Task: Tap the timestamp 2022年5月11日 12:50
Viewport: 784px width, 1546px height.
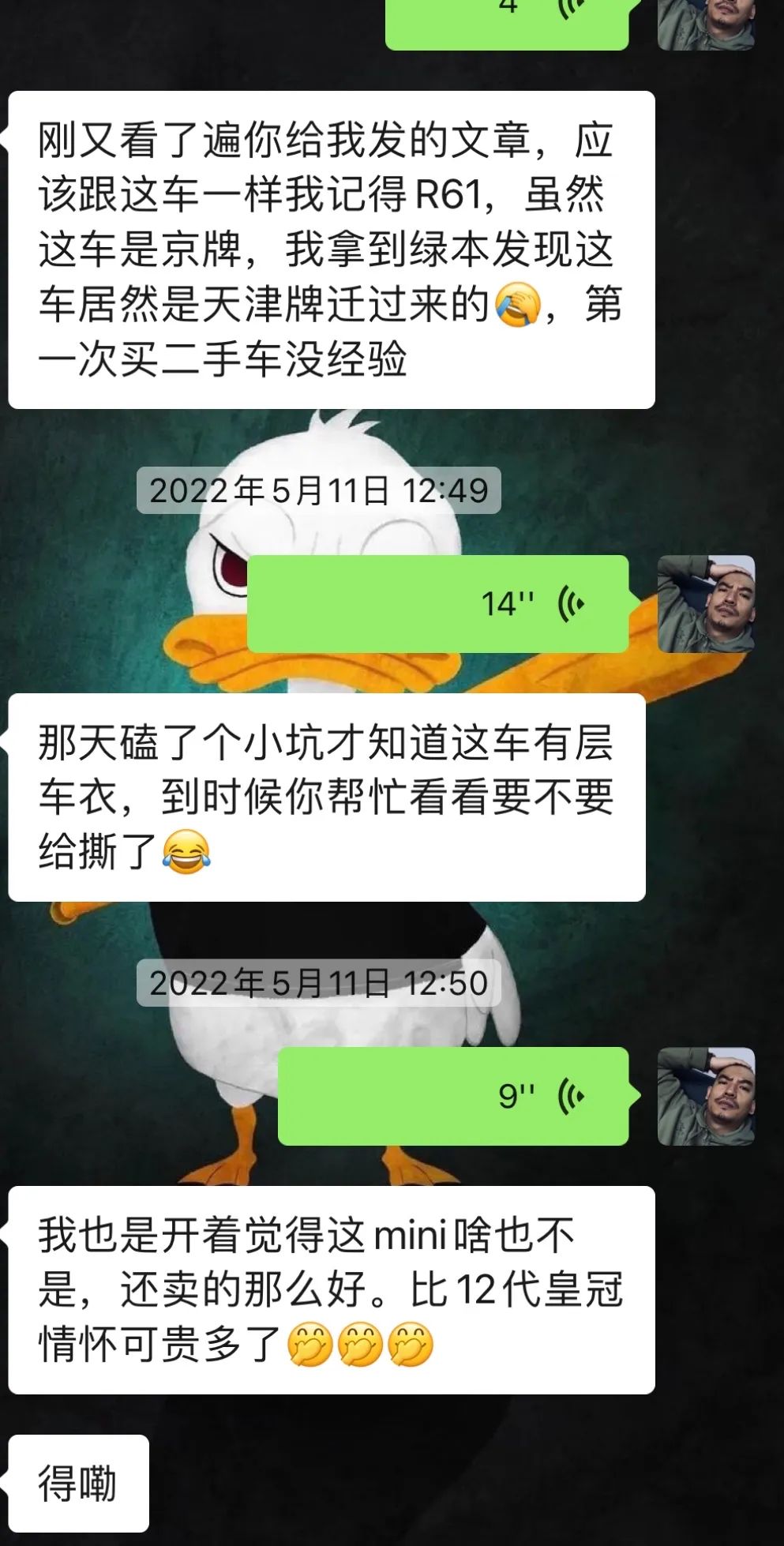Action: point(324,982)
